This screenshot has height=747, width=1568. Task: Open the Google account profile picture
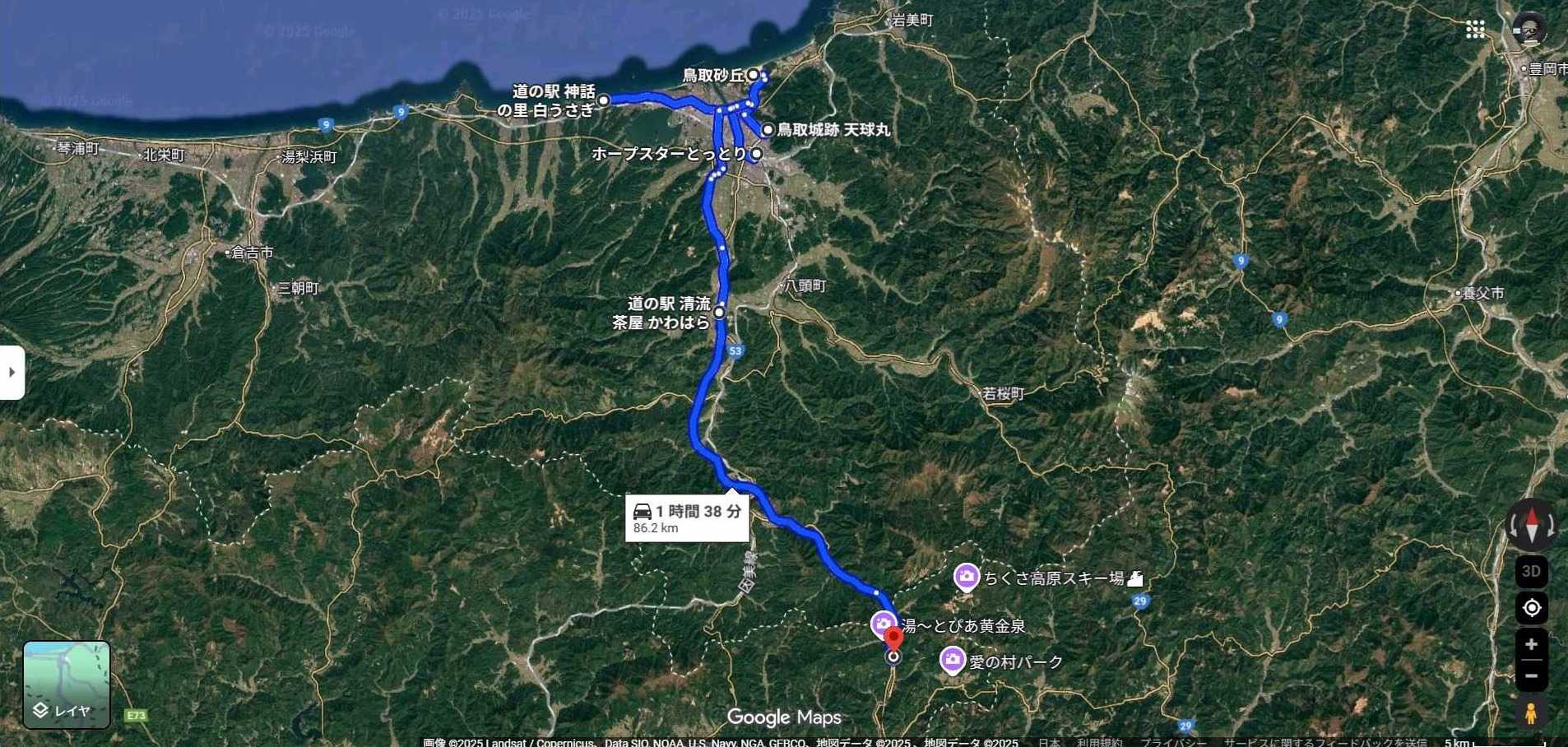point(1529,30)
